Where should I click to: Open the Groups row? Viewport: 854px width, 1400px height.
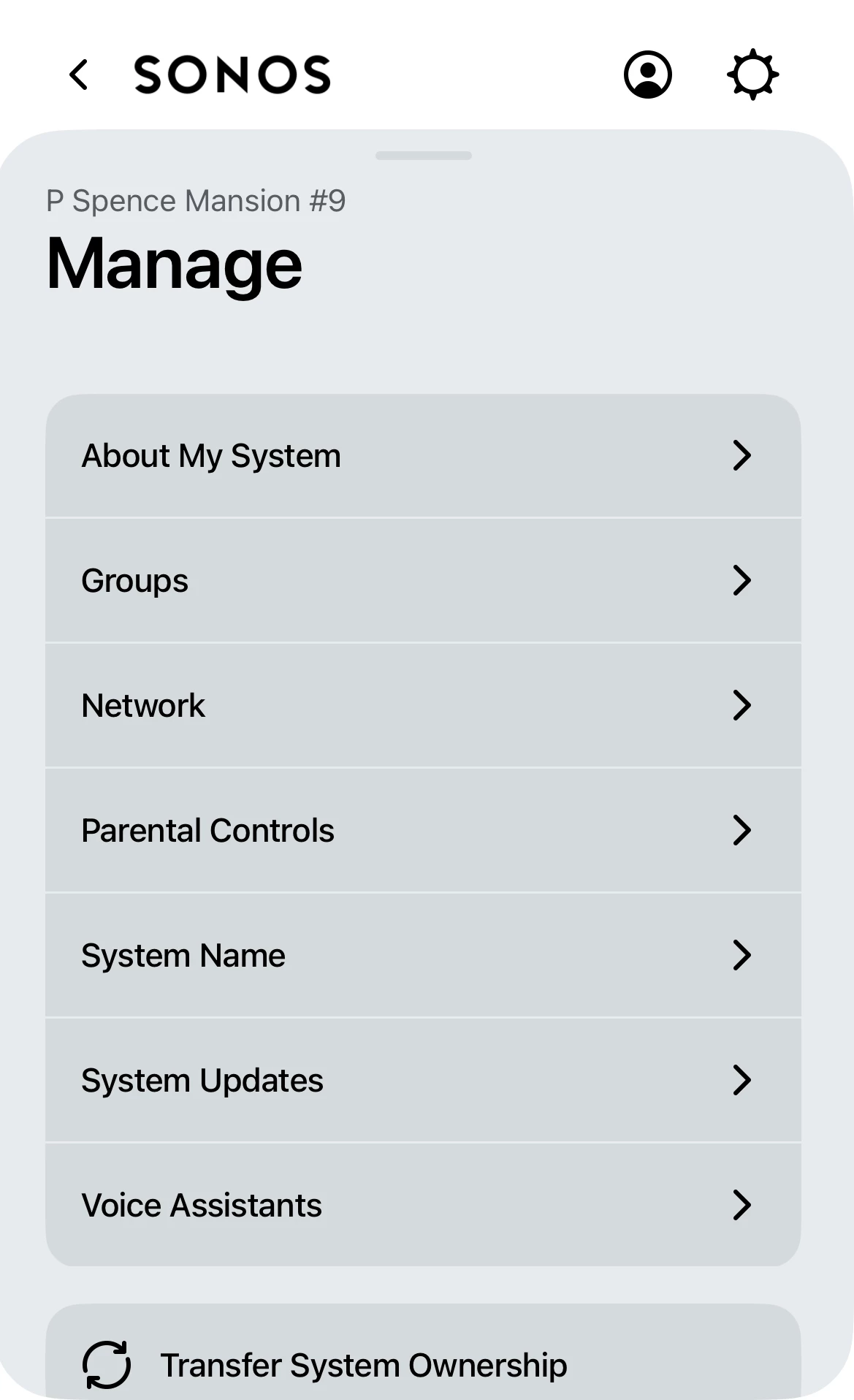coord(423,581)
